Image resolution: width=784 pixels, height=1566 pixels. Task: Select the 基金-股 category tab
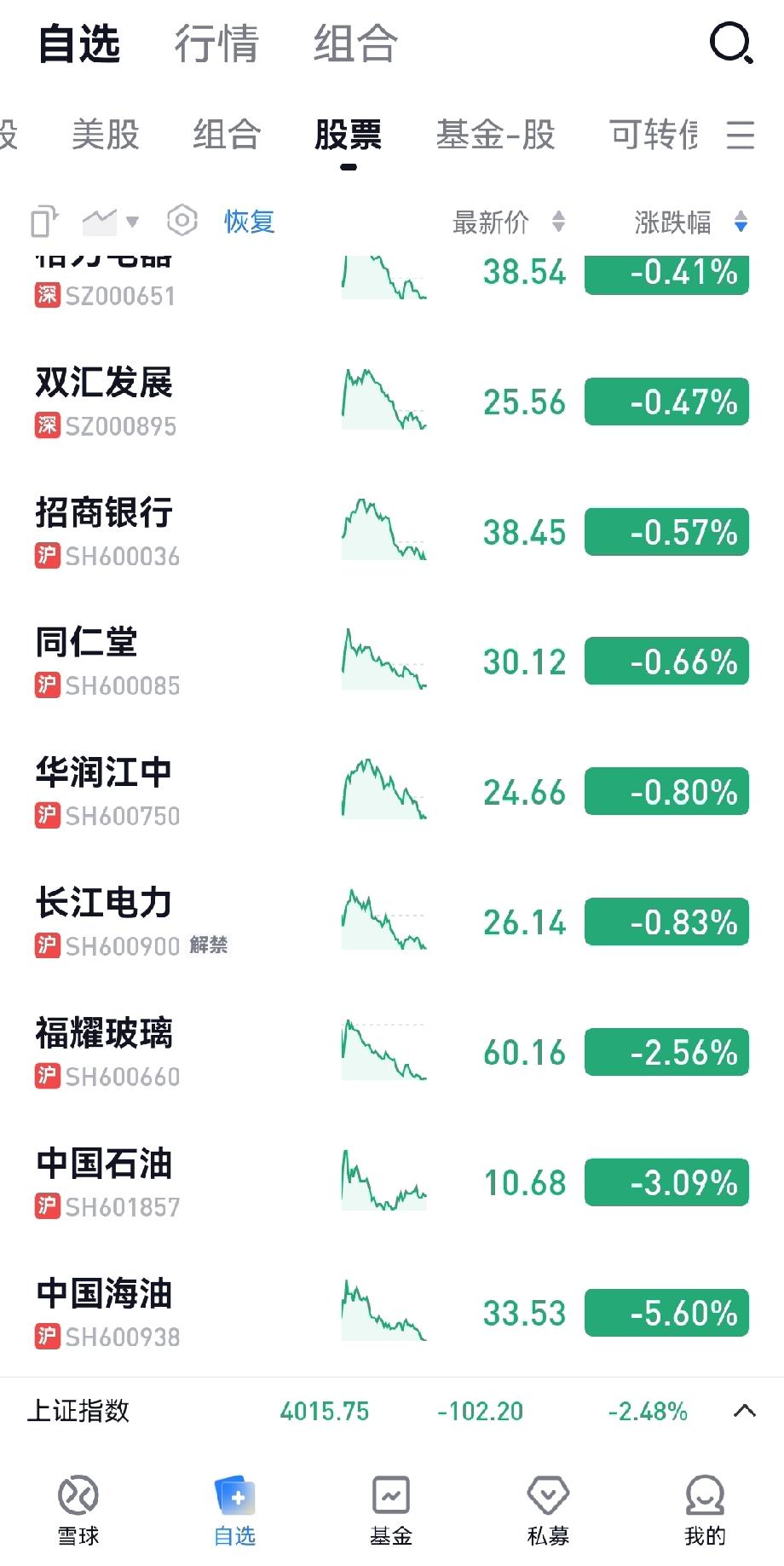[495, 135]
